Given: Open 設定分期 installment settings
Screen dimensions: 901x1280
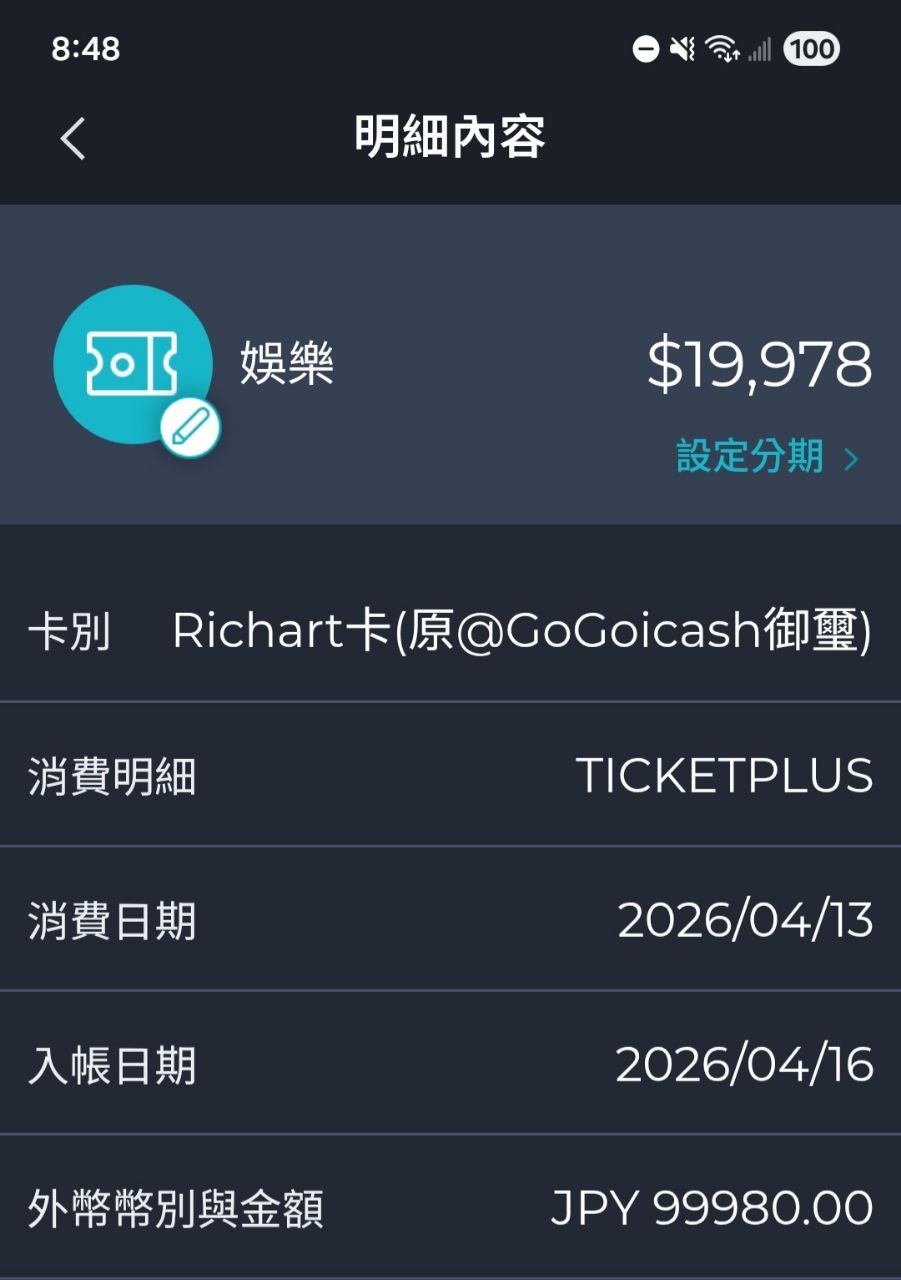Looking at the screenshot, I should coord(767,458).
